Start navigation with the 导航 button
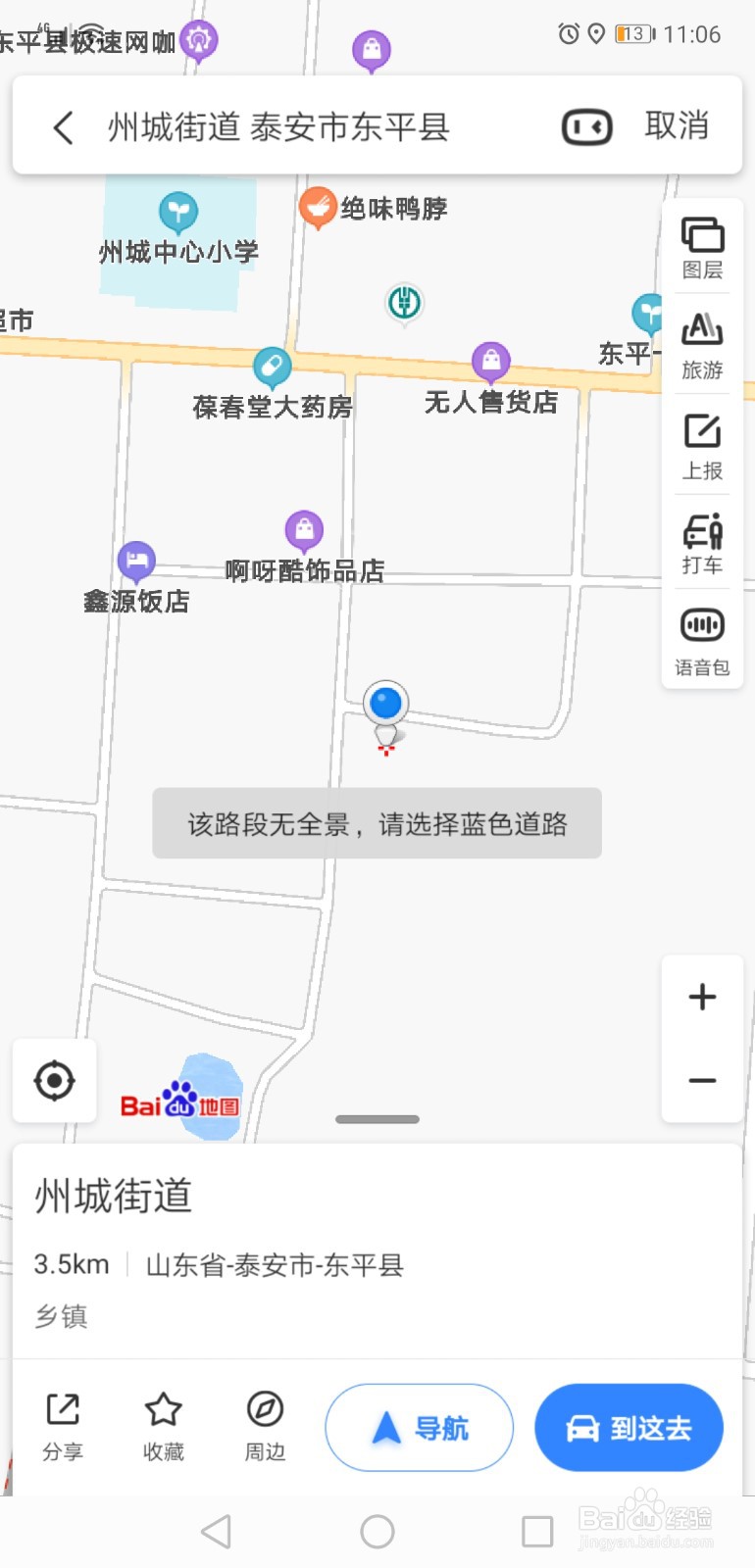Viewport: 755px width, 1568px height. (420, 1428)
